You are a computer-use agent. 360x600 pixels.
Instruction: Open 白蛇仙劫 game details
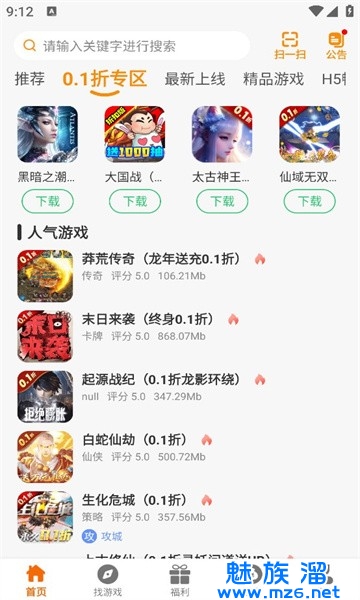point(180,457)
